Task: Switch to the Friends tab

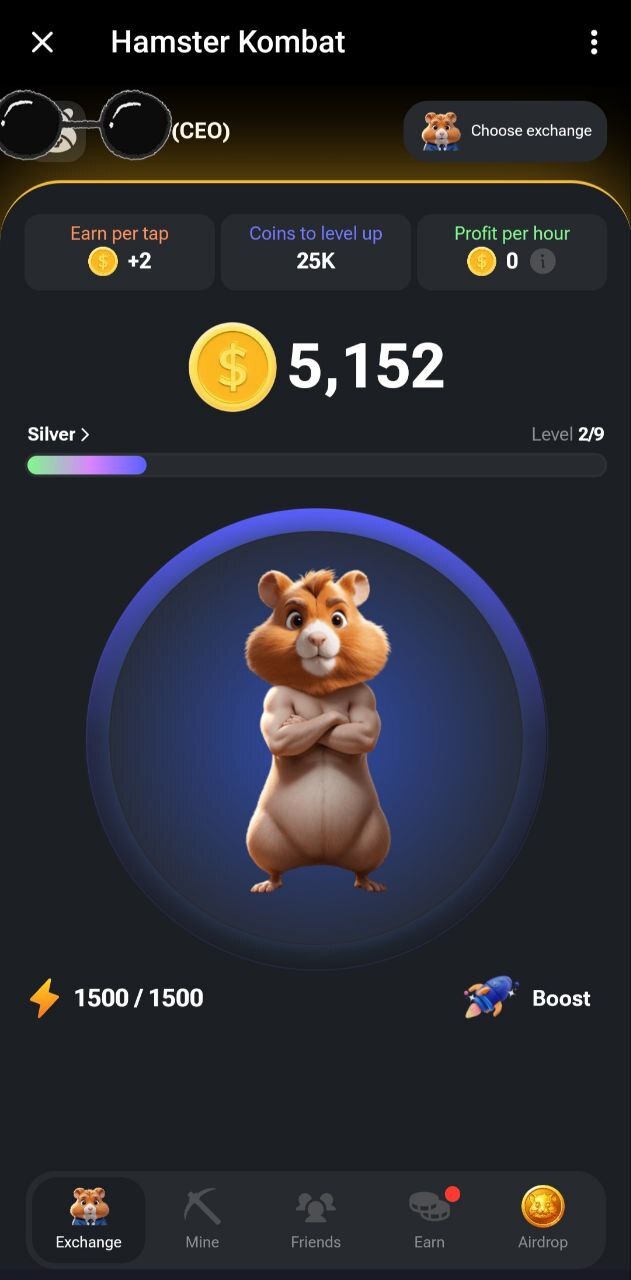Action: coord(316,1218)
